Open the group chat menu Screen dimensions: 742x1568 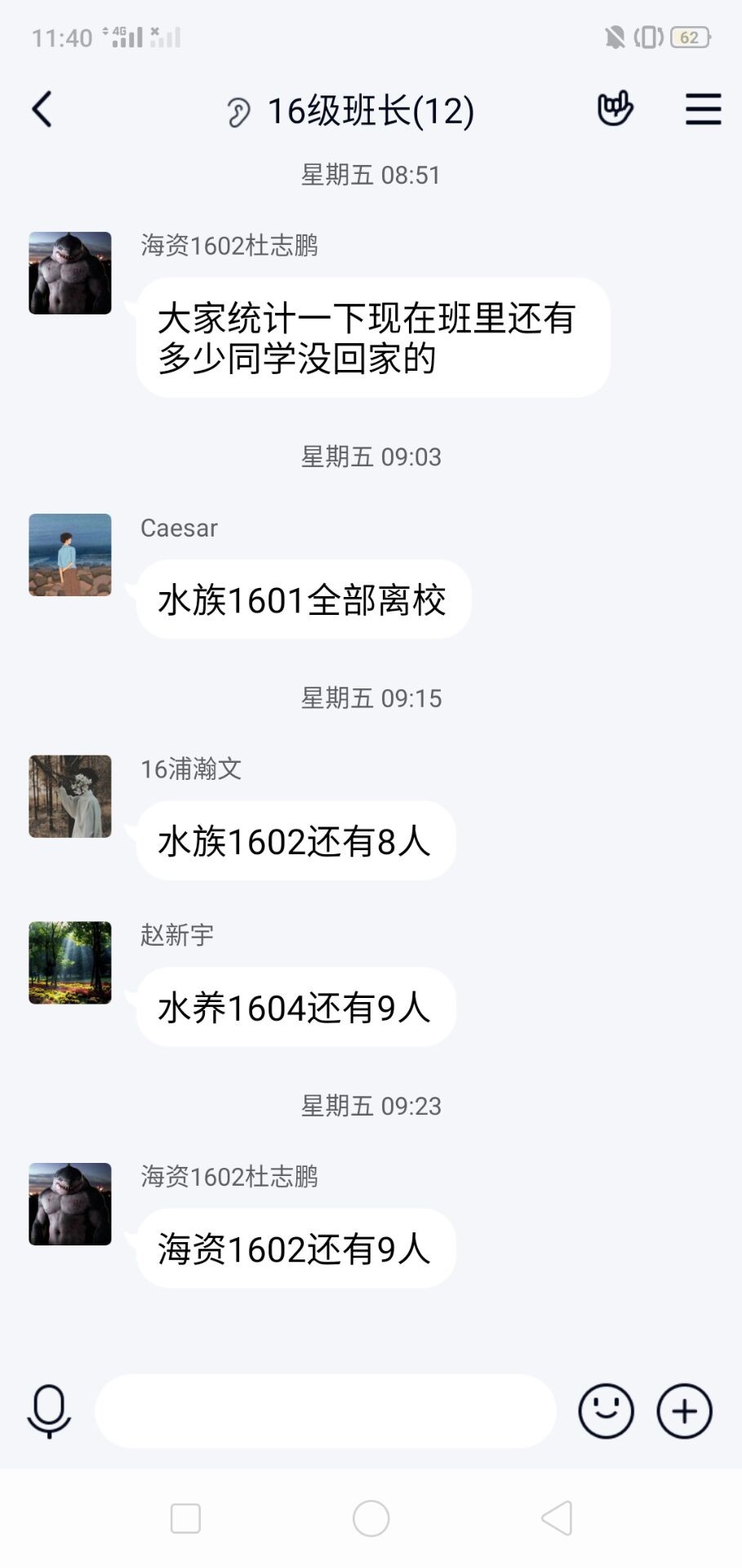pyautogui.click(x=703, y=109)
